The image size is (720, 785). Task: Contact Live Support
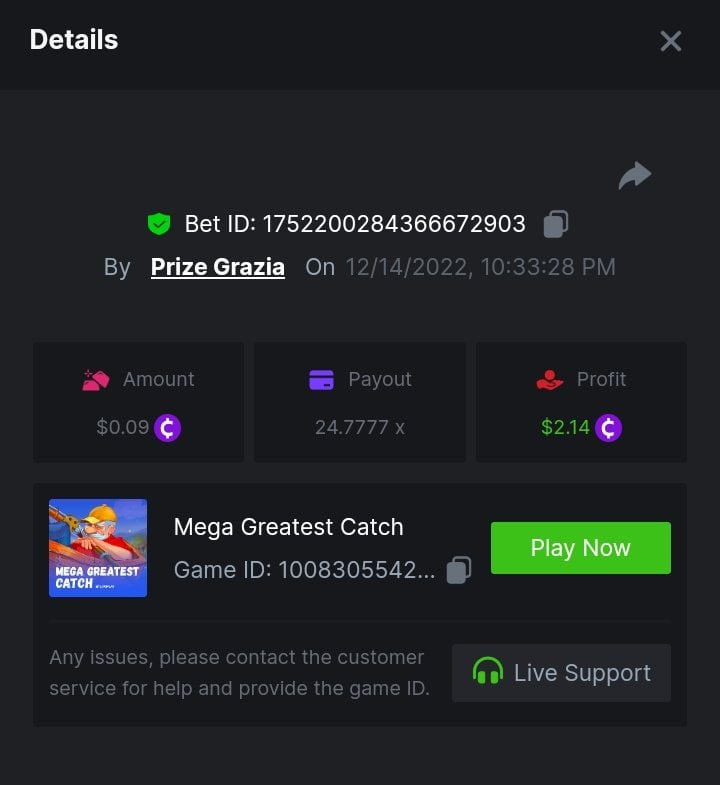(561, 673)
